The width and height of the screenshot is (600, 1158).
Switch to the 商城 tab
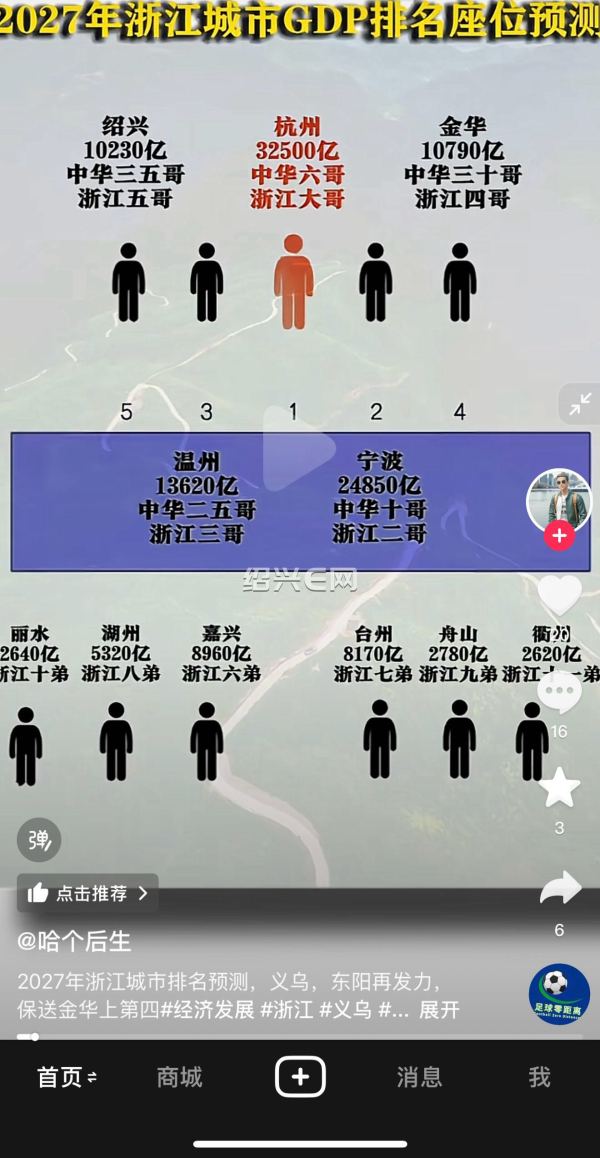pyautogui.click(x=180, y=1077)
